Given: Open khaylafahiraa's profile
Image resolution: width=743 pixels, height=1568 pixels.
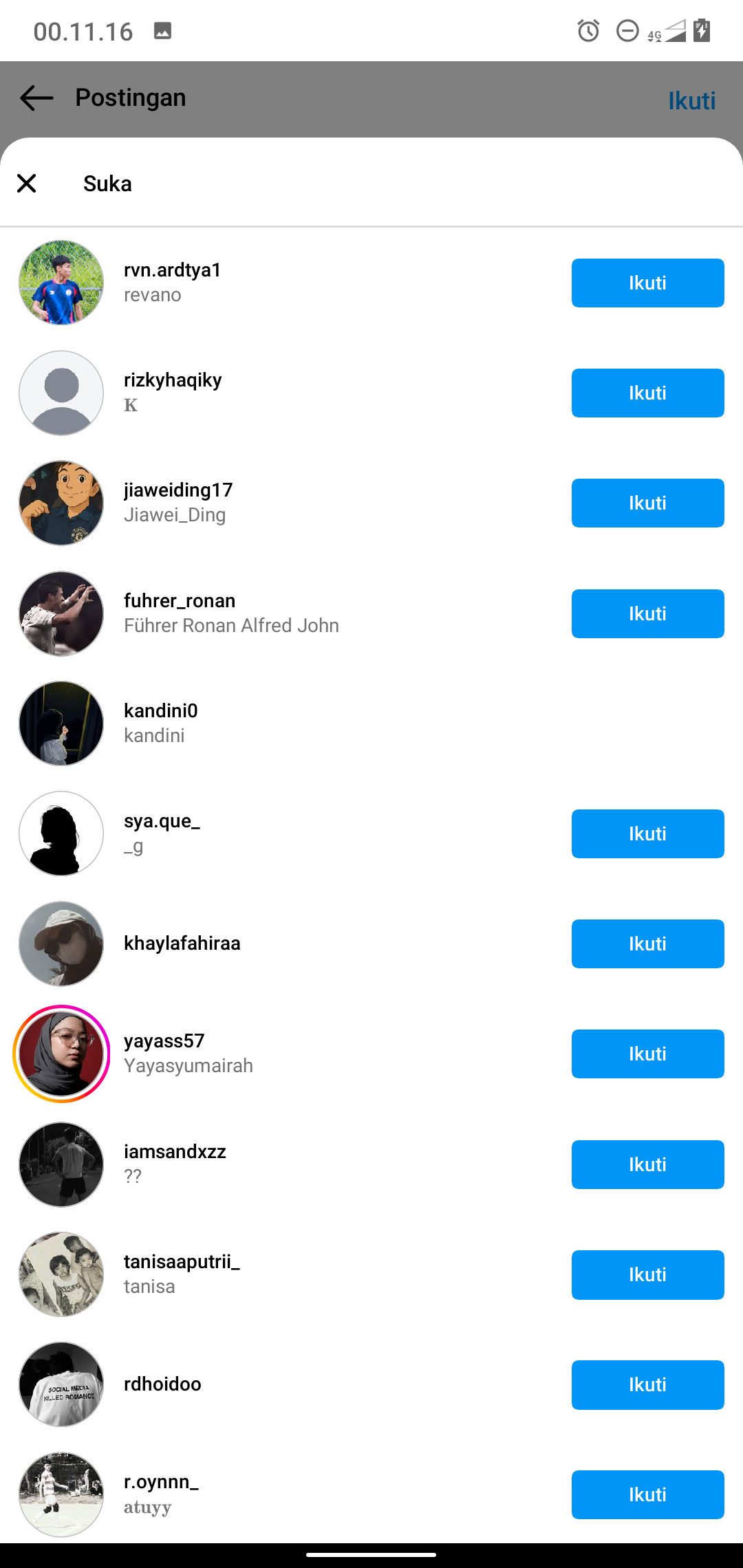Looking at the screenshot, I should 182,943.
